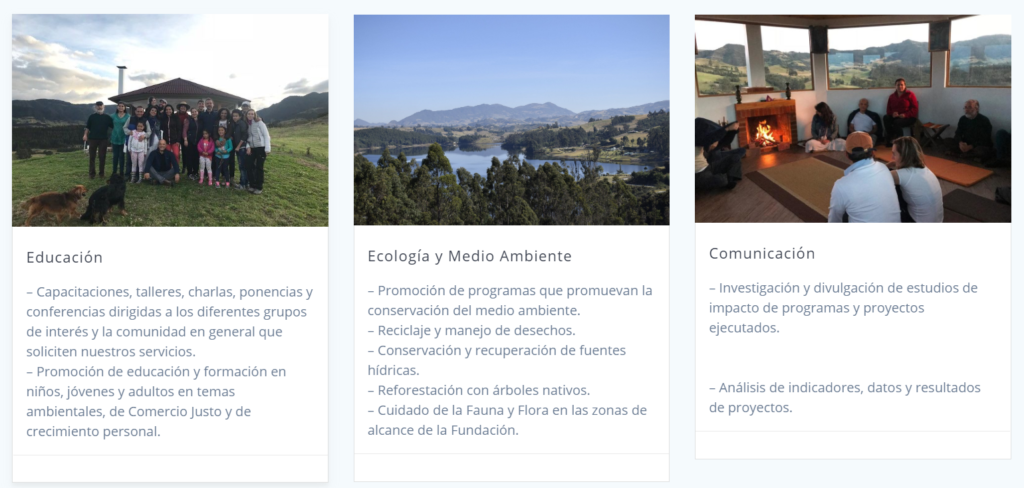The image size is (1024, 488).
Task: Open the Comunicación card
Action: pos(761,253)
